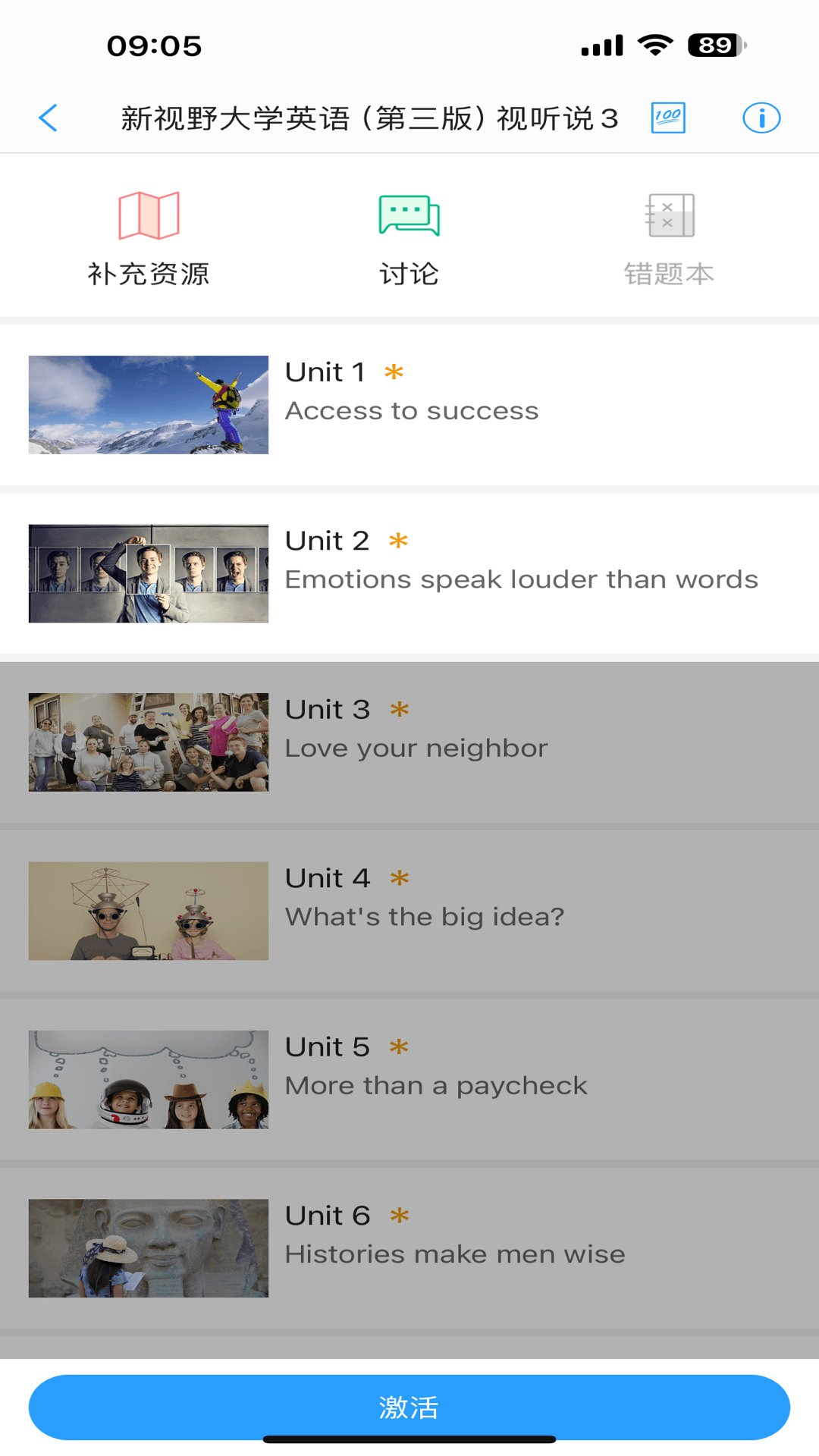Open Unit 5 More than a paycheck
Viewport: 819px width, 1456px height.
pos(409,1080)
